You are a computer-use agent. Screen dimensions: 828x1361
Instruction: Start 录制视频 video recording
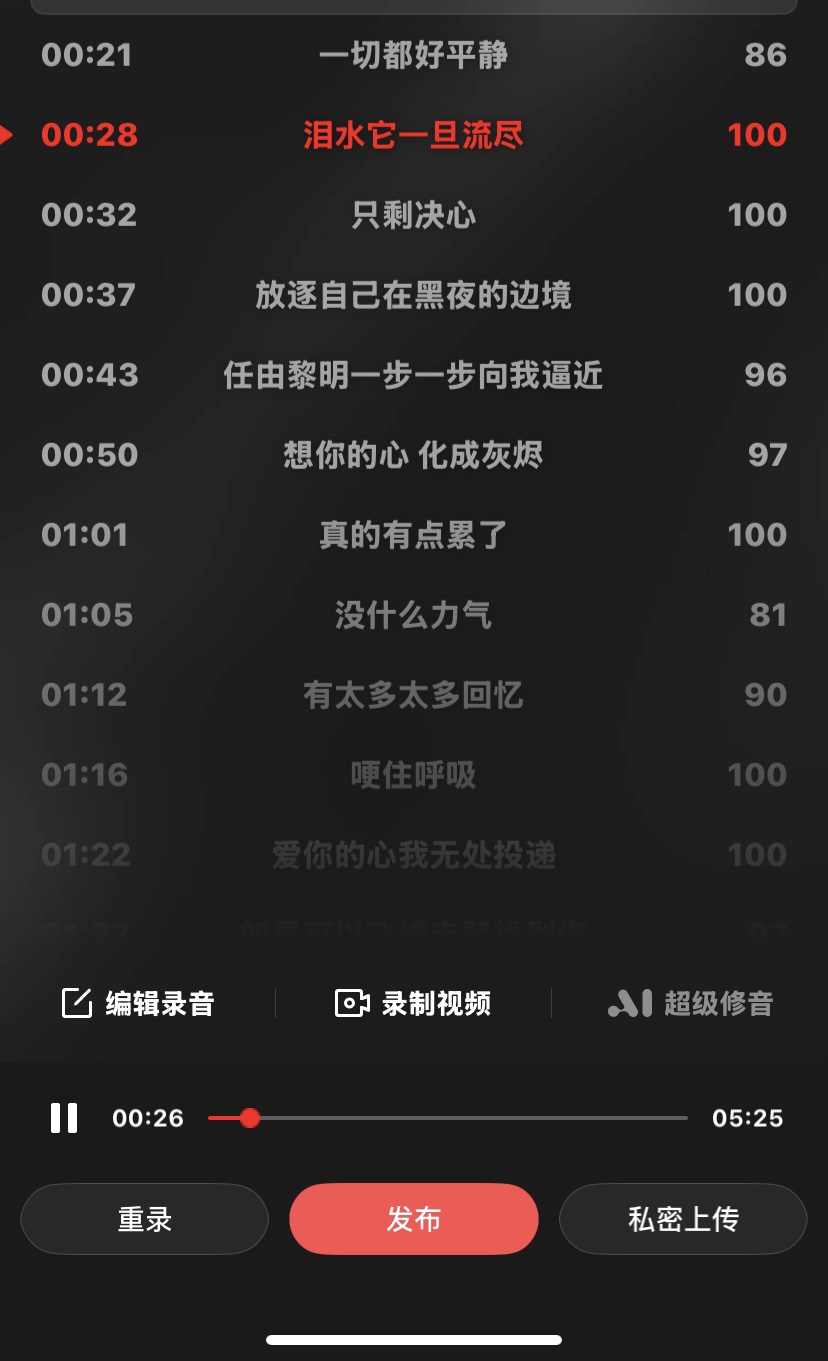tap(413, 1003)
